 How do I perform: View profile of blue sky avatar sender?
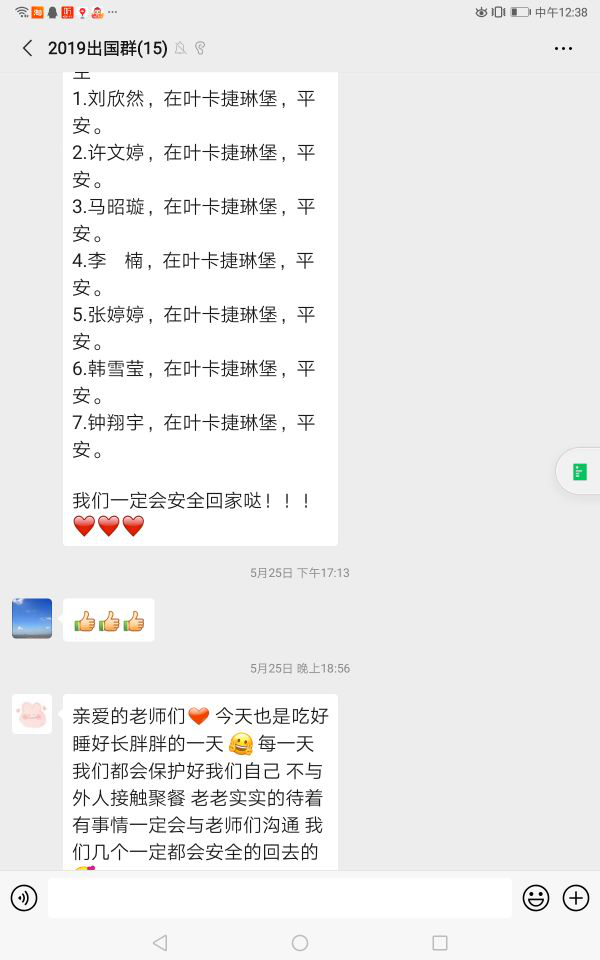[x=32, y=618]
